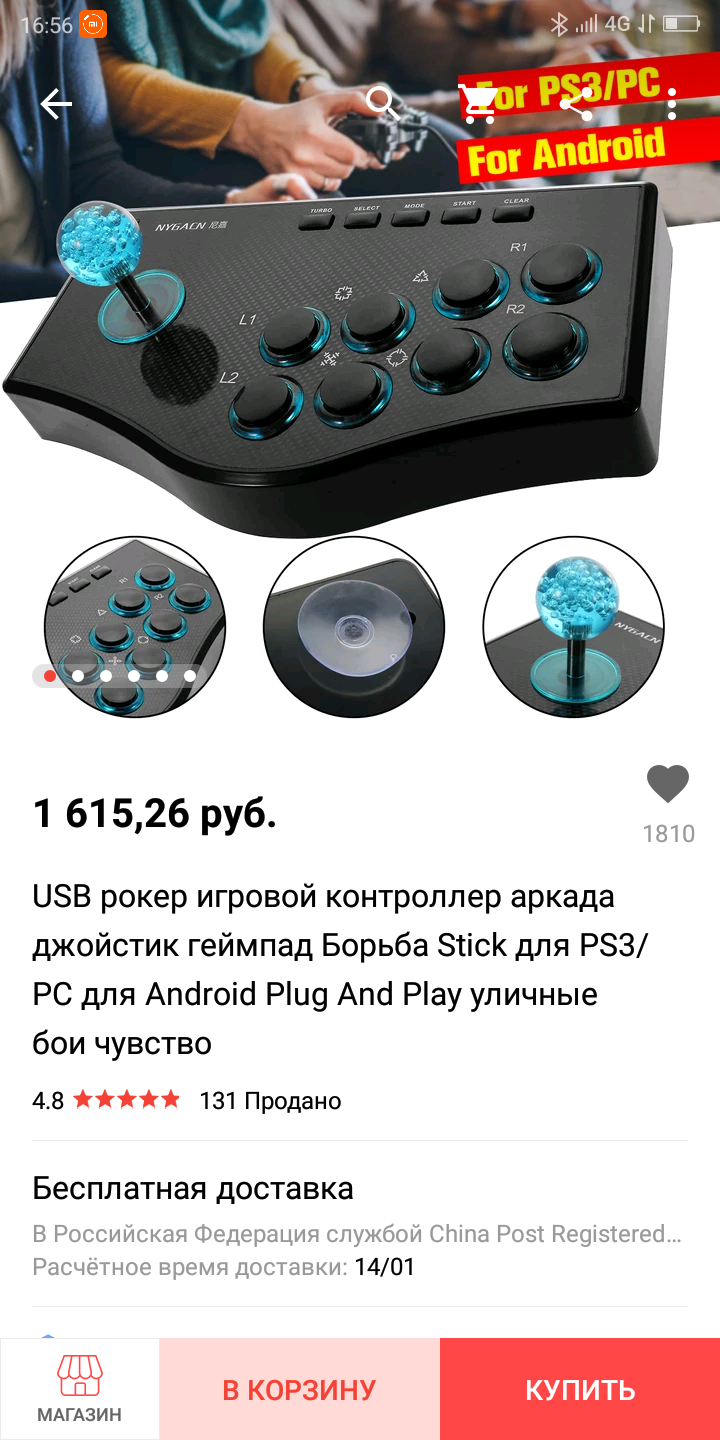Viewport: 720px width, 1440px height.
Task: Open the shopping cart icon
Action: (478, 103)
